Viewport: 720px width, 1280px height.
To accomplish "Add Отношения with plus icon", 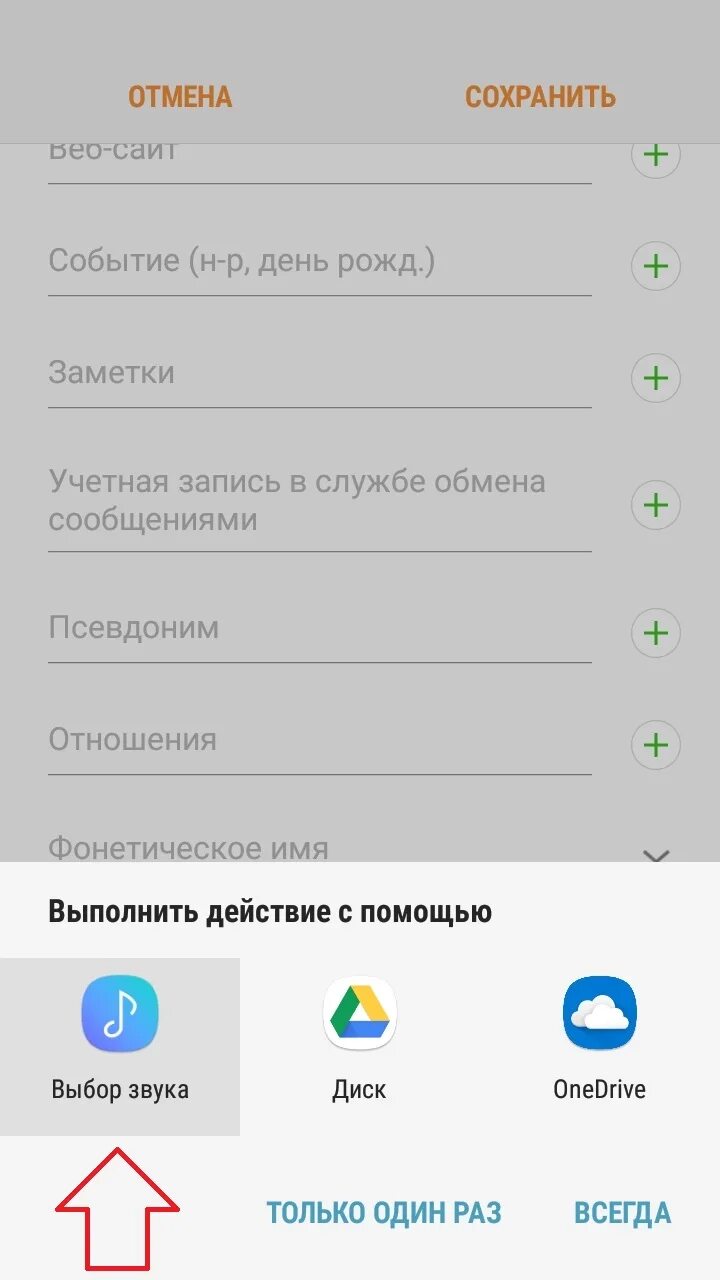I will (655, 745).
